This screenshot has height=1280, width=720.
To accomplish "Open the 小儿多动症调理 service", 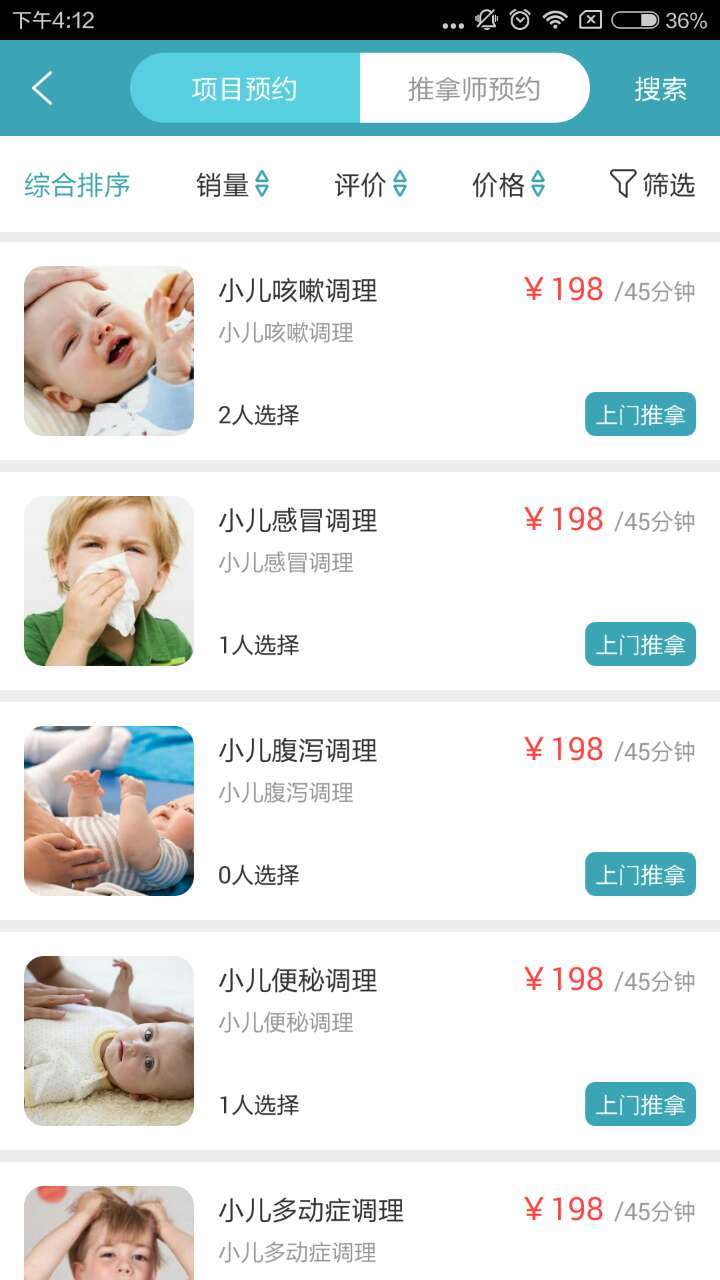I will (311, 1211).
